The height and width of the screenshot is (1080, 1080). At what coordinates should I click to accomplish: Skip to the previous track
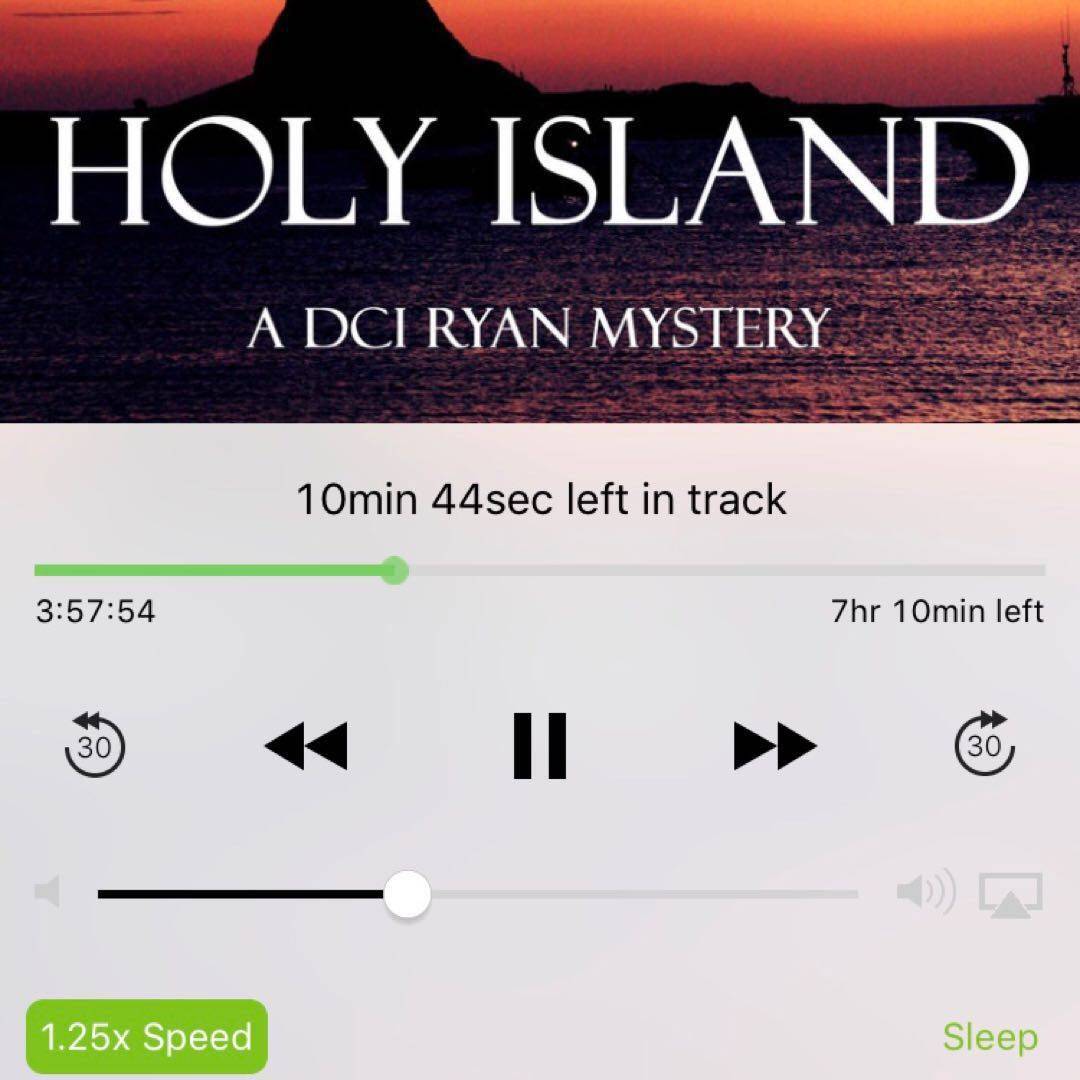coord(306,746)
